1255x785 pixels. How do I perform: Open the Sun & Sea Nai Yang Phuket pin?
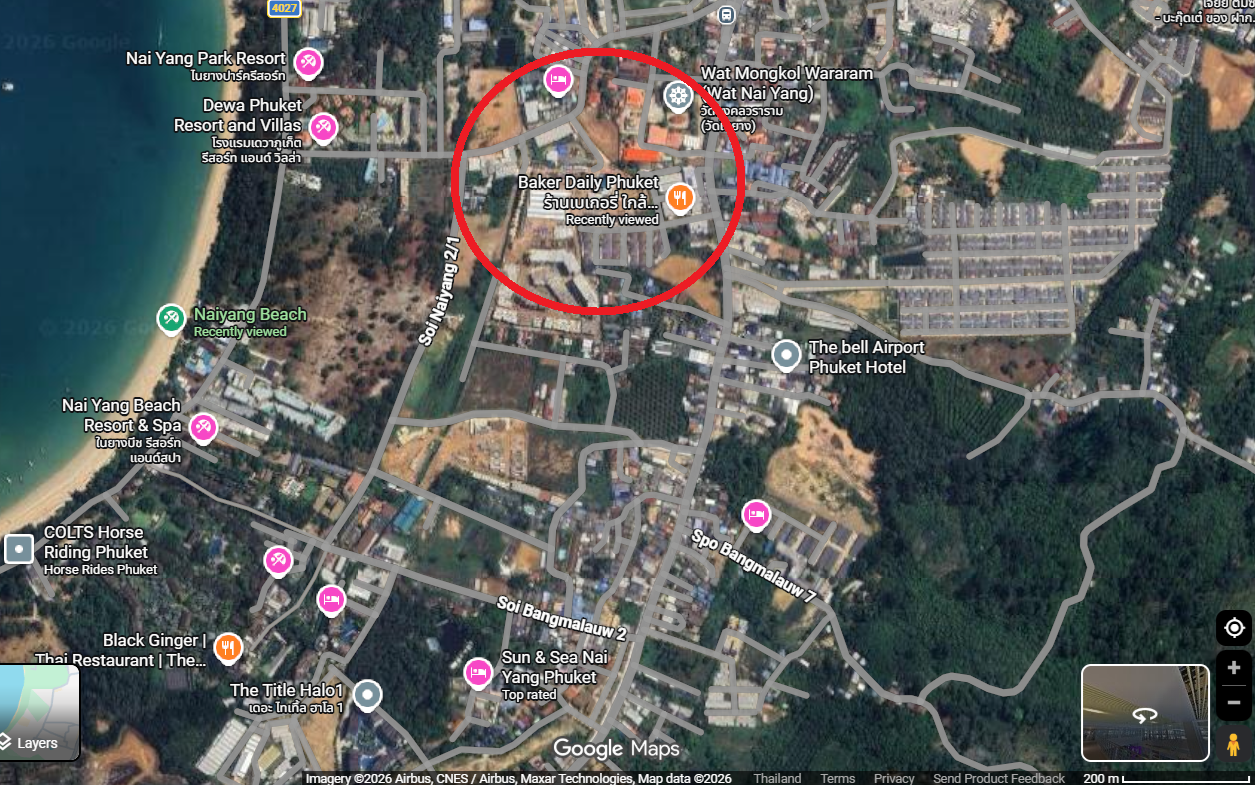click(x=478, y=671)
